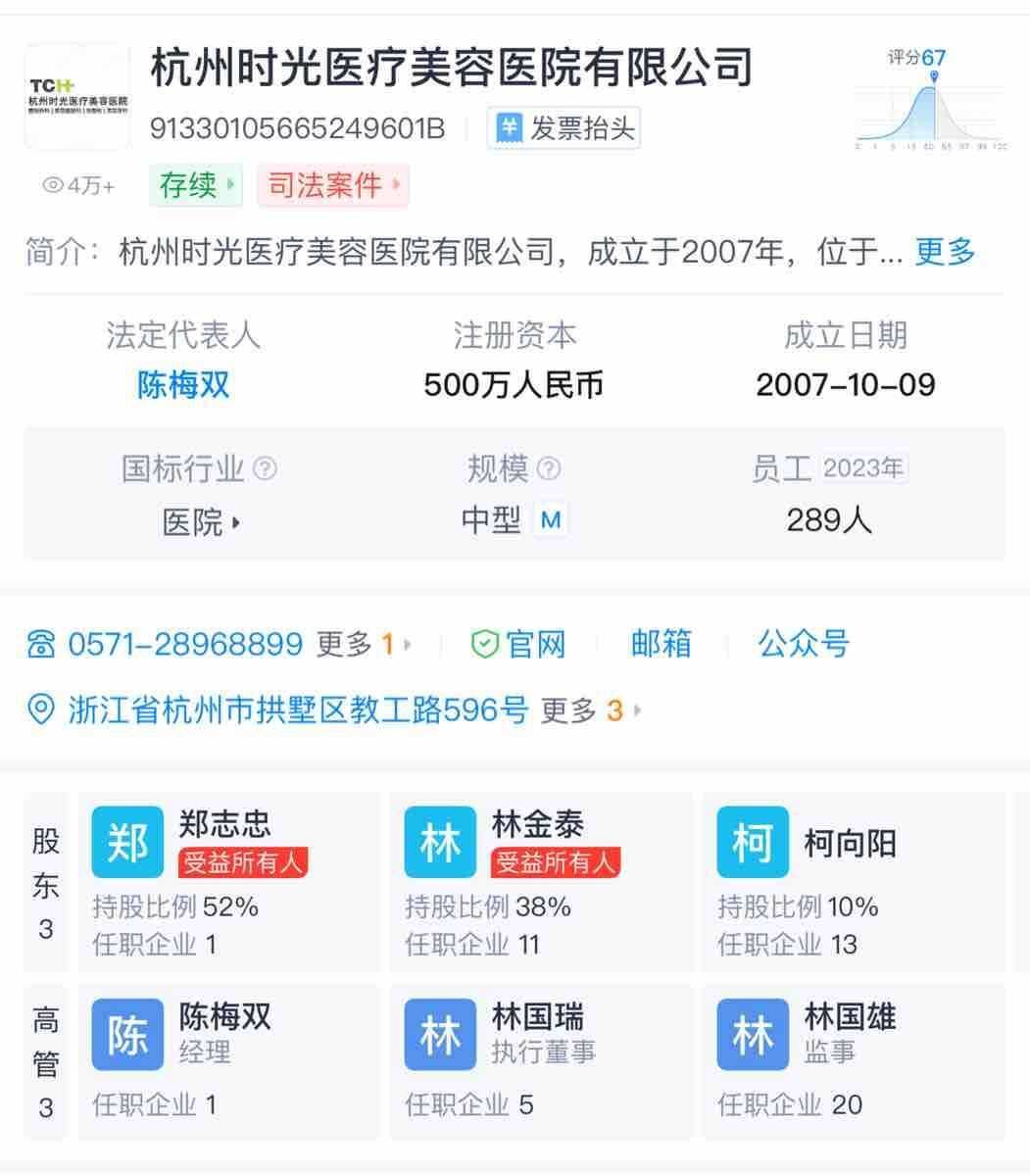The image size is (1030, 1176).
Task: Click the blue M badge next to 中型
Action: (x=552, y=518)
